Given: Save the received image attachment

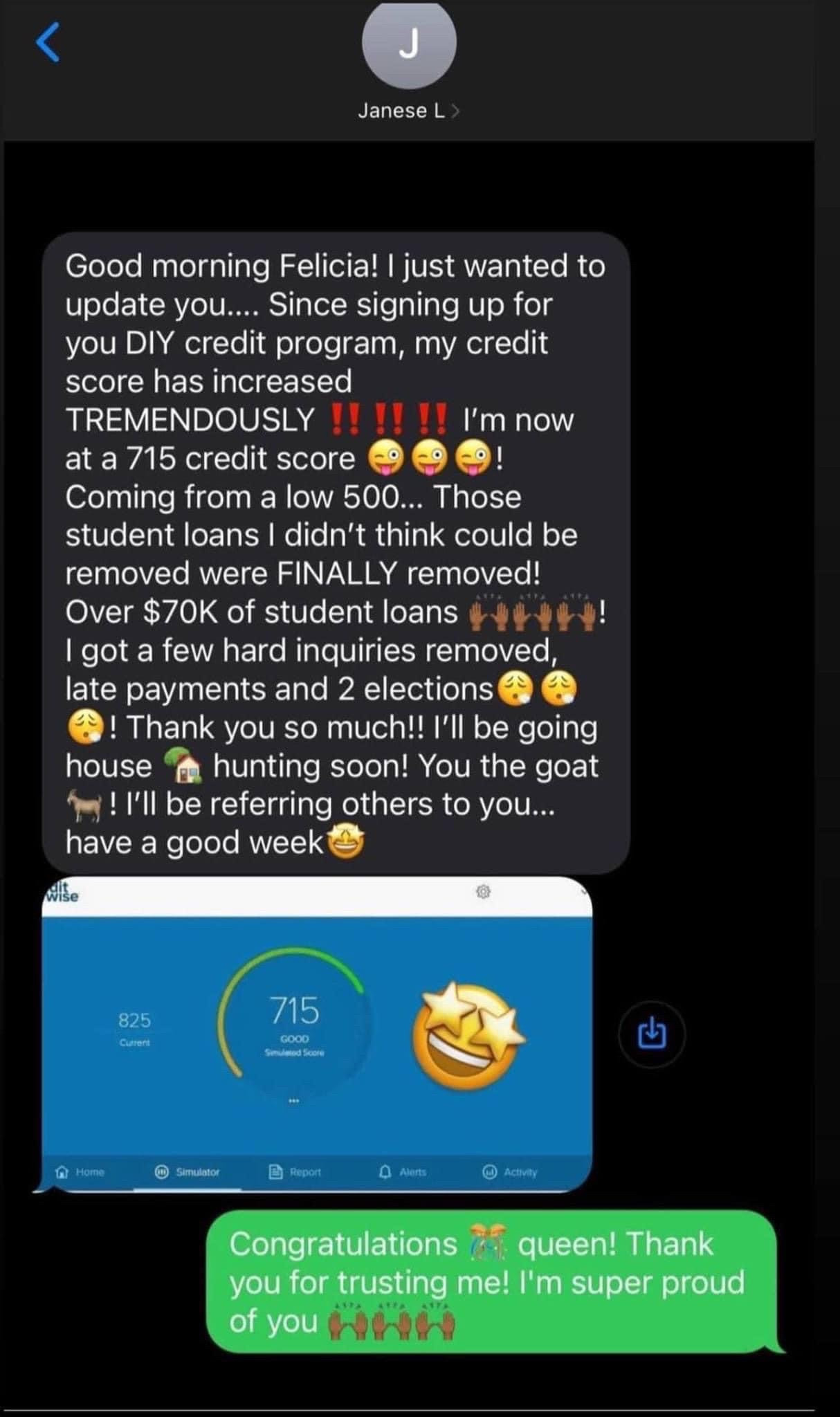Looking at the screenshot, I should click(x=651, y=1034).
